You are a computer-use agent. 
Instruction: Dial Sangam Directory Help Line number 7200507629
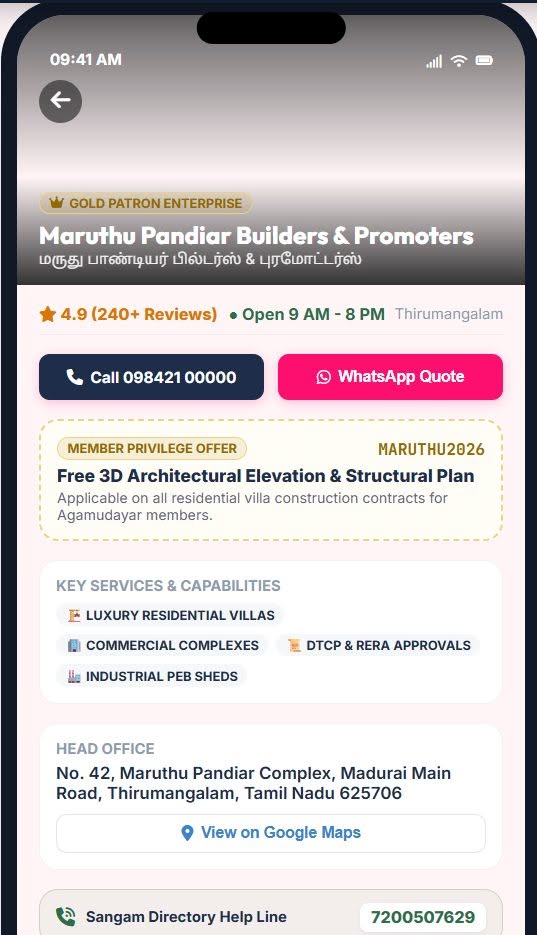(423, 917)
